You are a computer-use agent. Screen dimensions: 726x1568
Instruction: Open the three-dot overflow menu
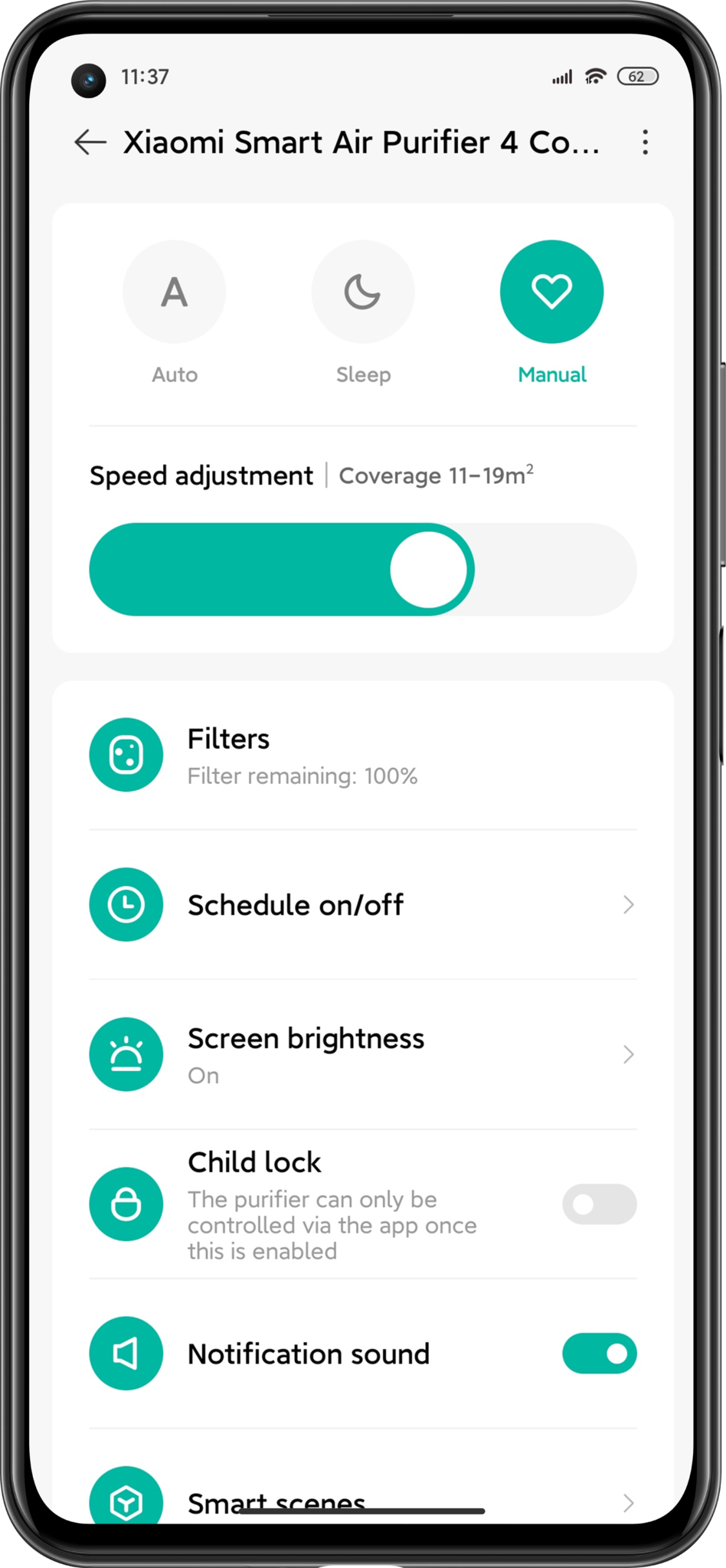[x=646, y=142]
